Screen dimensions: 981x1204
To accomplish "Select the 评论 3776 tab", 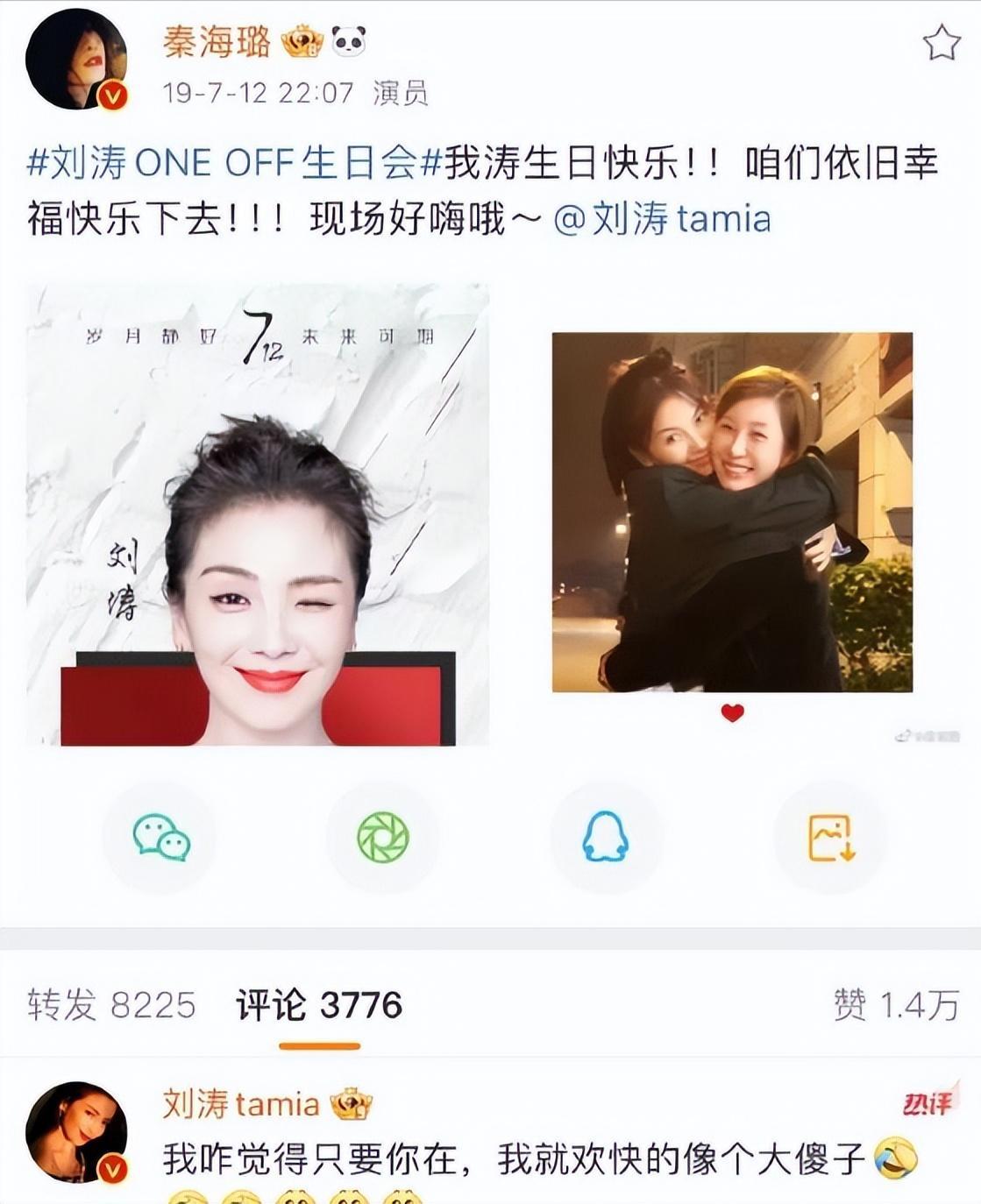I will pyautogui.click(x=319, y=1005).
